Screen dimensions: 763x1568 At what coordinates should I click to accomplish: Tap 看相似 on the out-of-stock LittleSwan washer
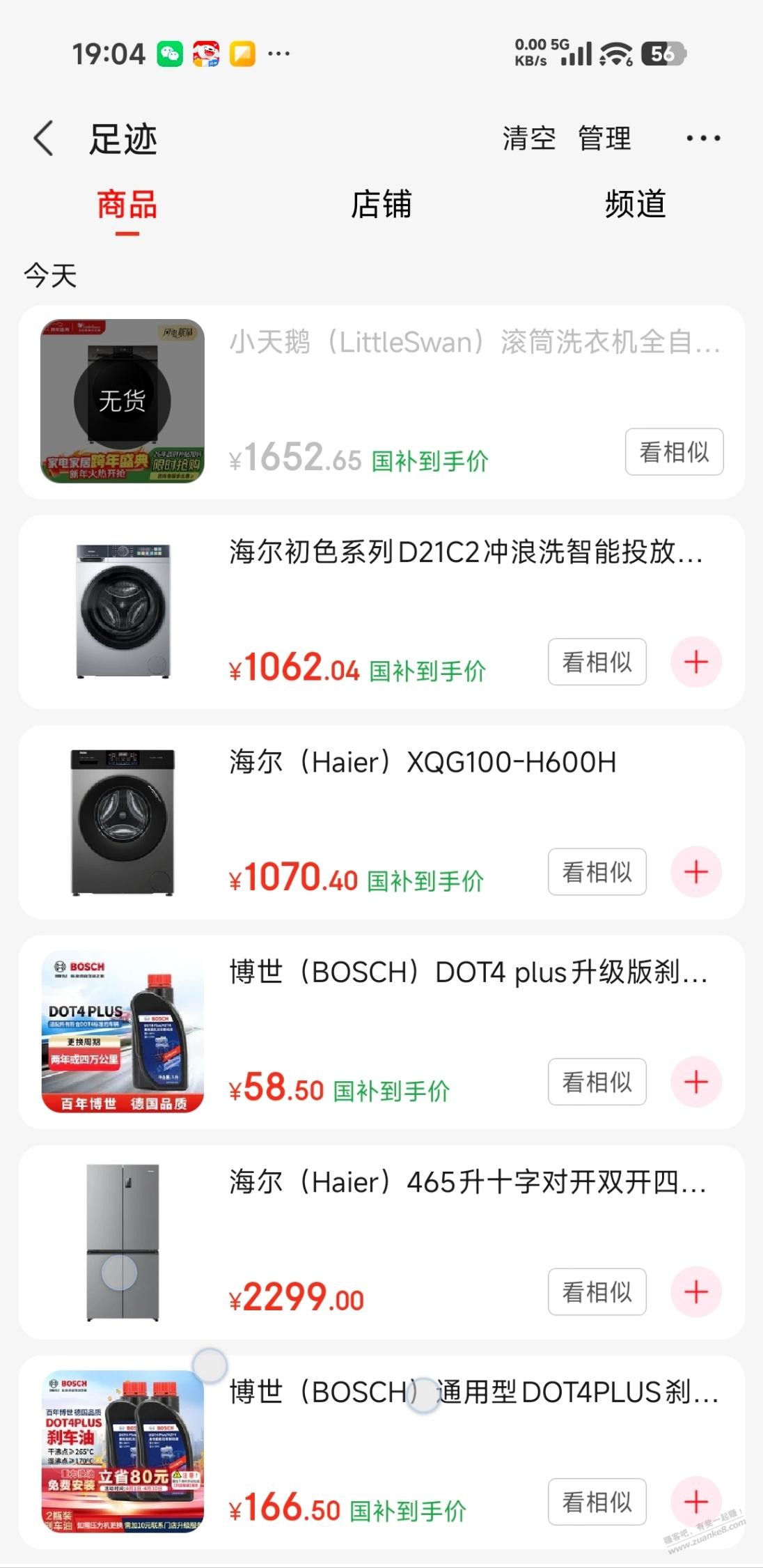coord(673,453)
